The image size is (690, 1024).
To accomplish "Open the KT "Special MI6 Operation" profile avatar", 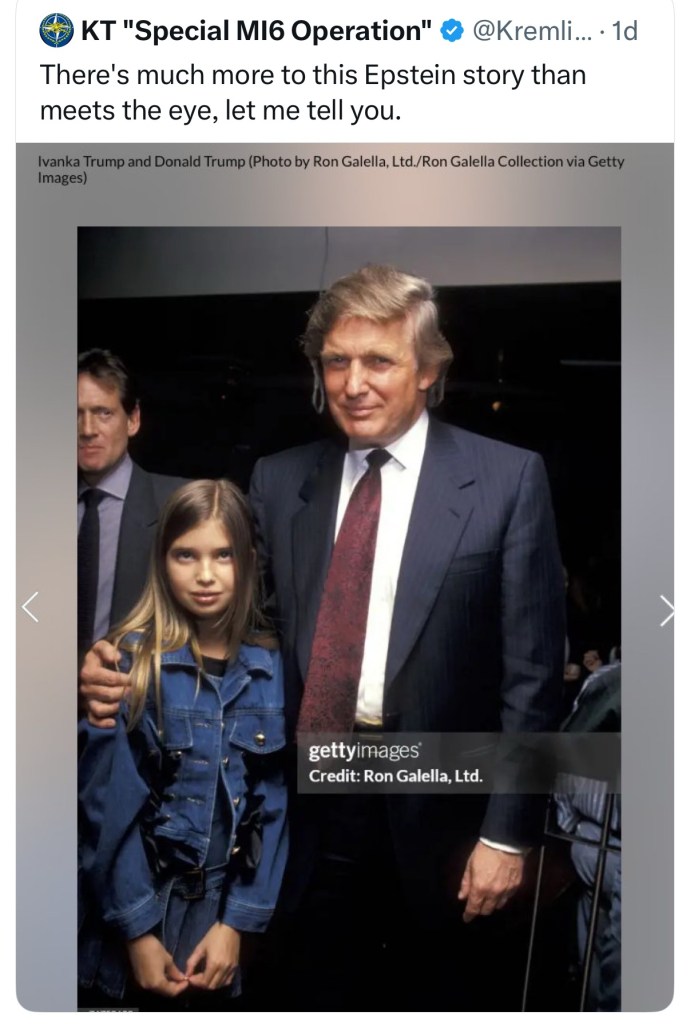I will 56,32.
